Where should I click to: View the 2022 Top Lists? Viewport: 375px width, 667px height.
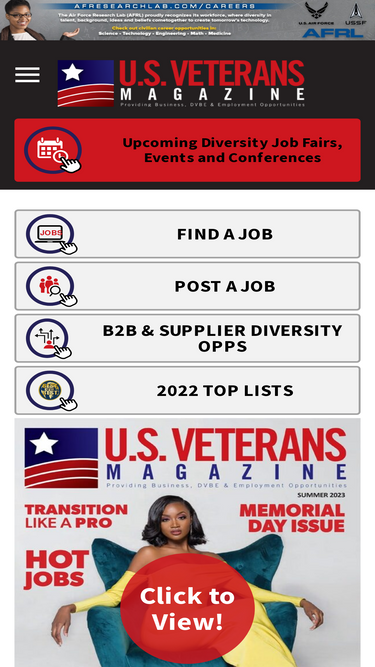tap(188, 391)
